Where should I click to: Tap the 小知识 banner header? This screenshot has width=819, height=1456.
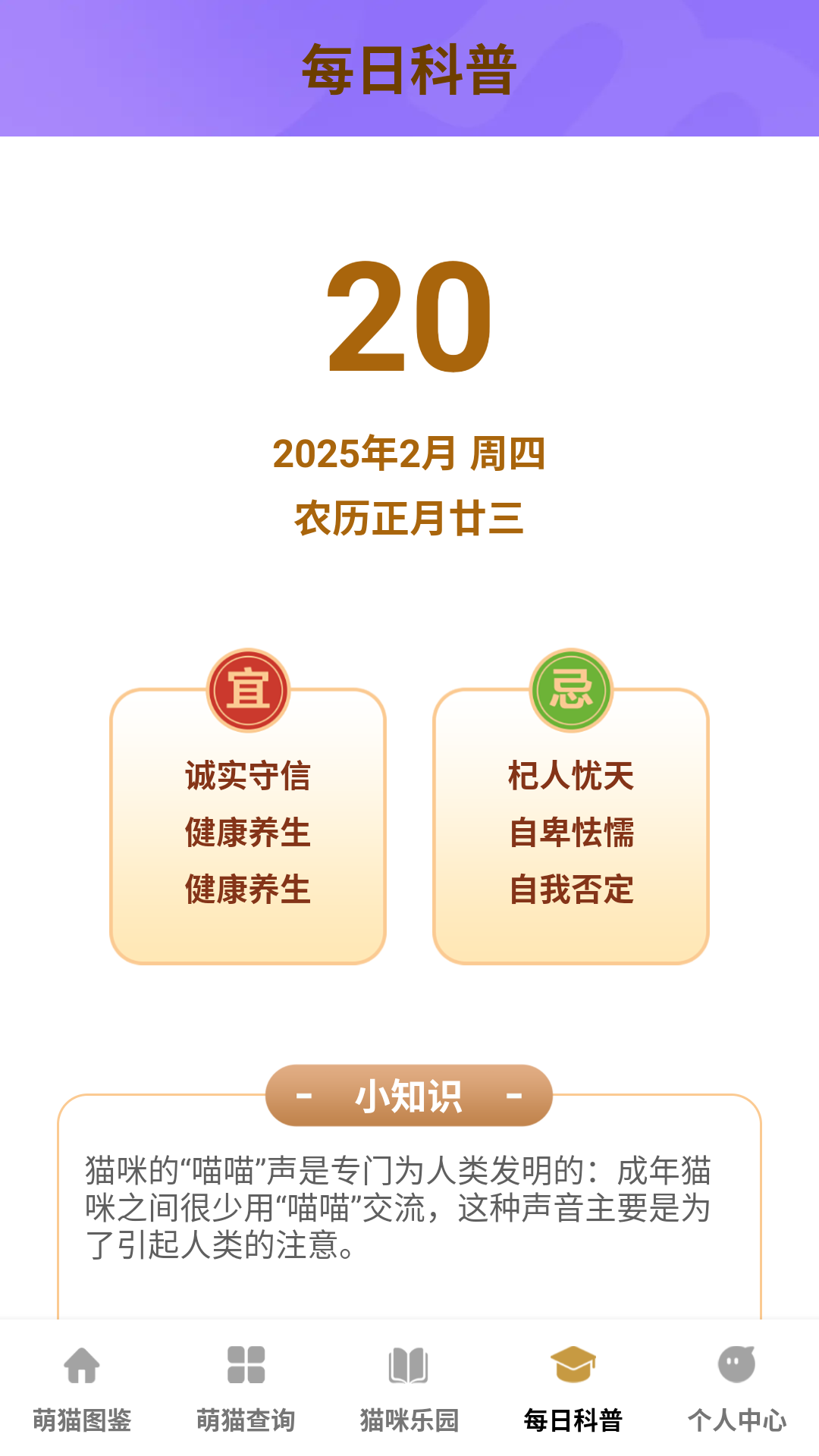407,1094
